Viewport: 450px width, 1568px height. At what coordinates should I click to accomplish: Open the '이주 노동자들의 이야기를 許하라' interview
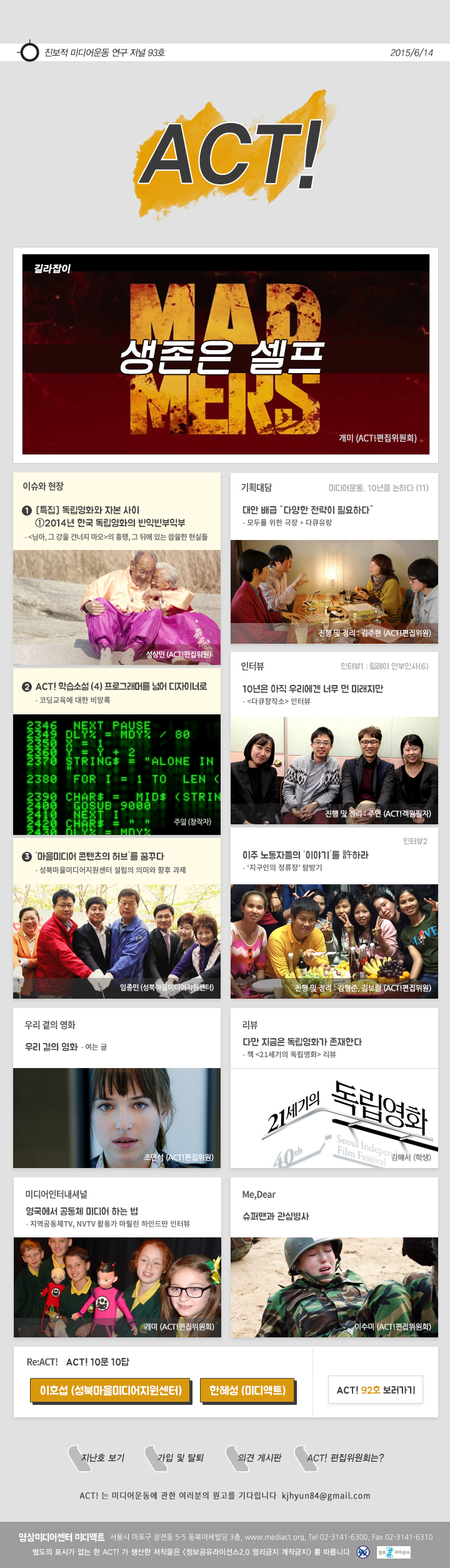[334, 914]
